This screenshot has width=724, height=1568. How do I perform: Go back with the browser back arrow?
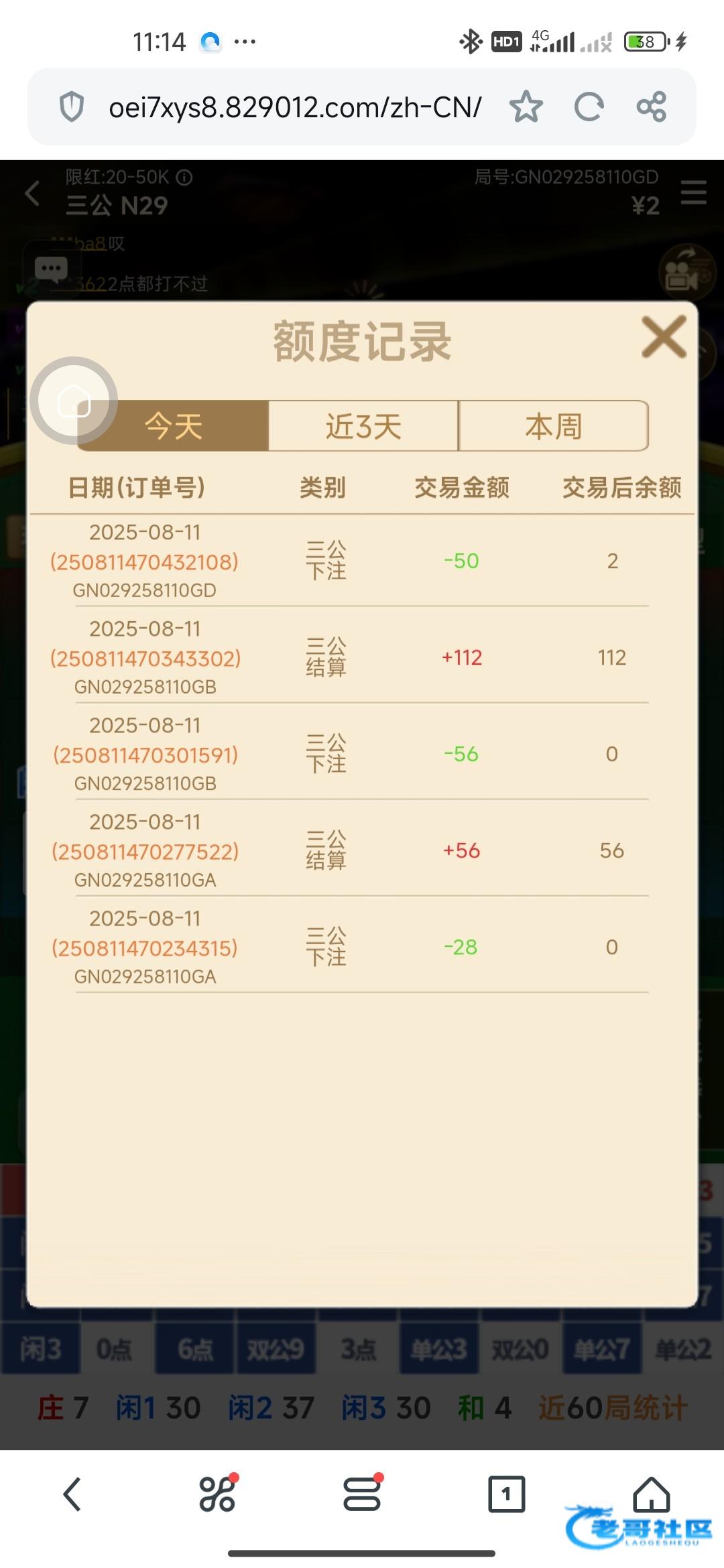(72, 1494)
